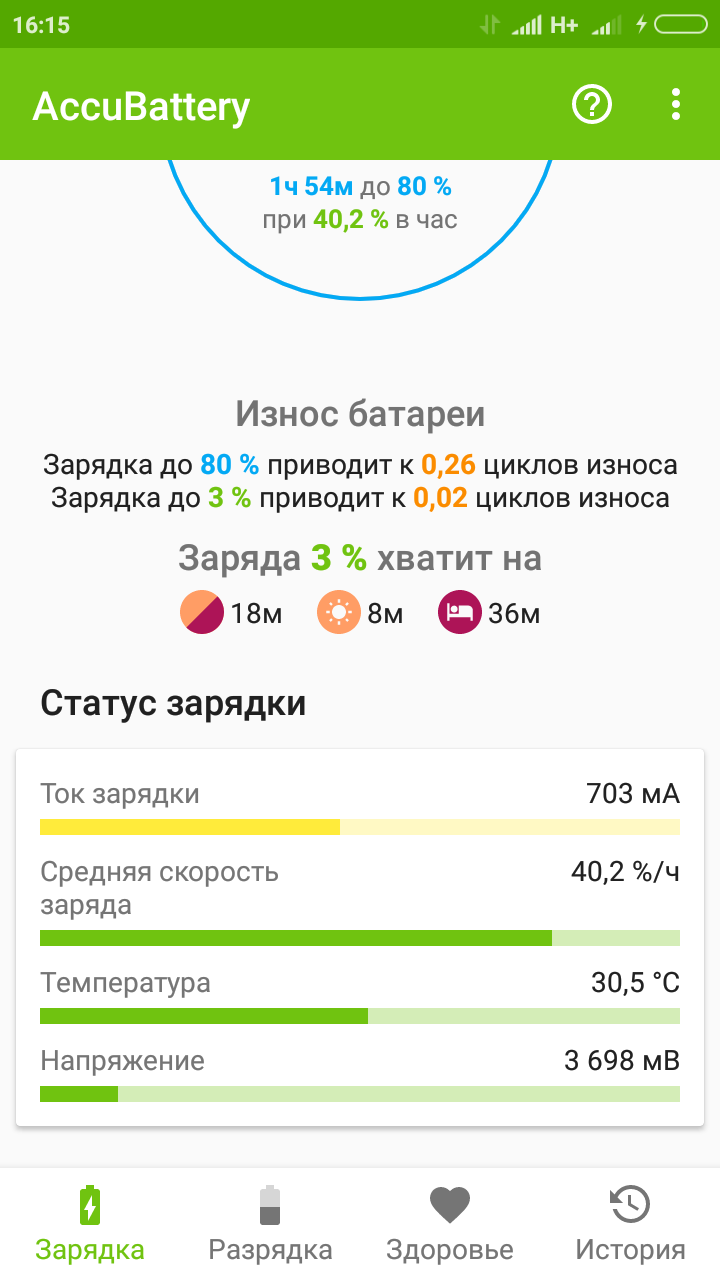
Task: Open the help question mark icon
Action: pyautogui.click(x=591, y=105)
